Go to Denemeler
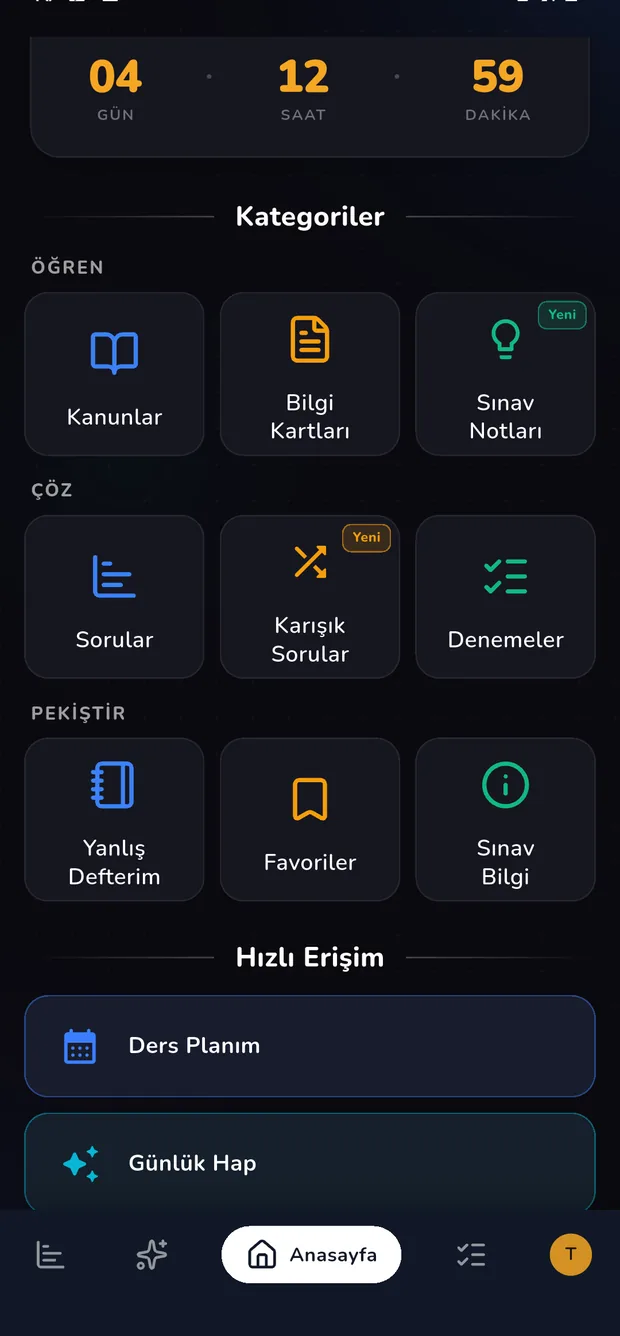The height and width of the screenshot is (1336, 620). pos(505,597)
